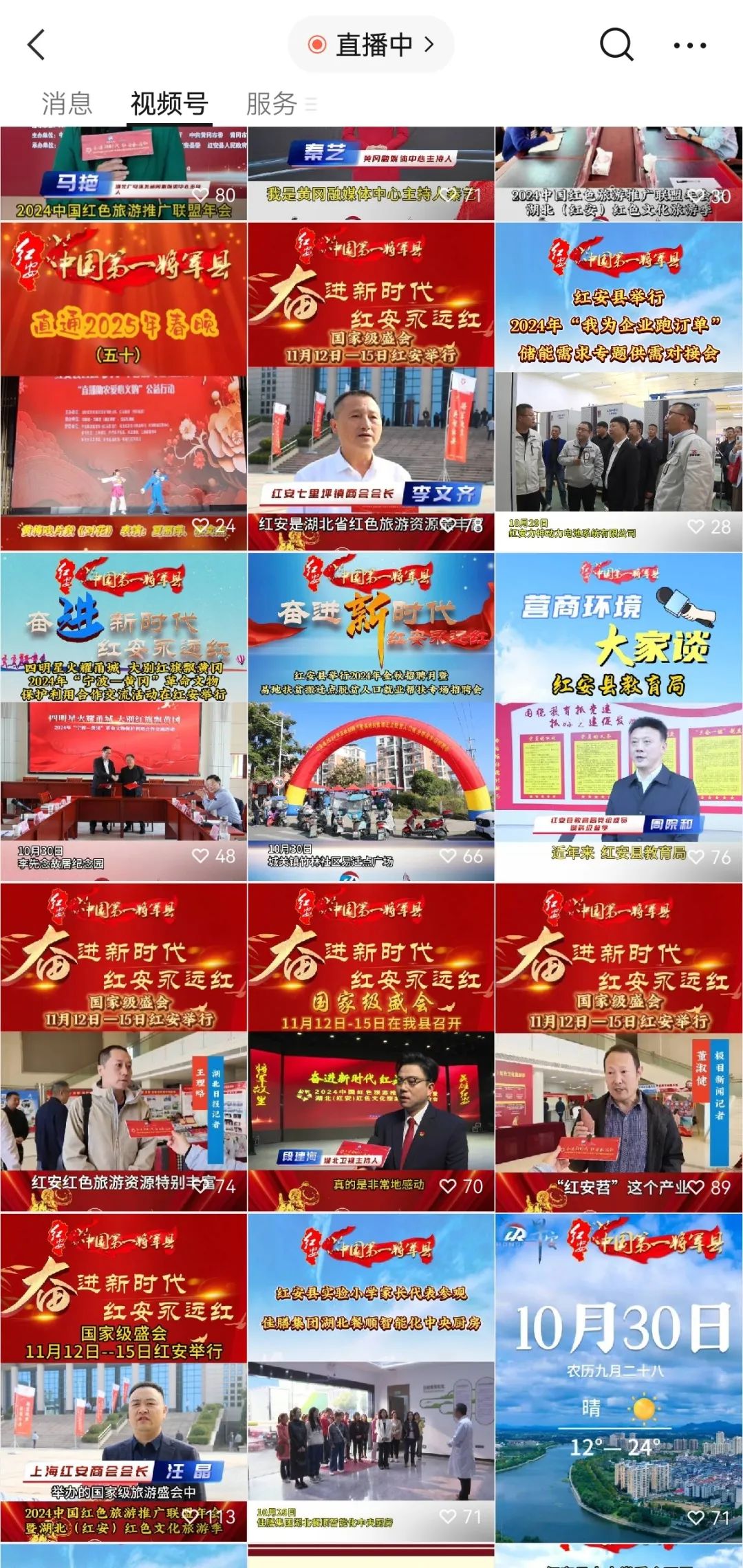Image resolution: width=743 pixels, height=1568 pixels.
Task: Go back to the previous page
Action: coord(36,45)
